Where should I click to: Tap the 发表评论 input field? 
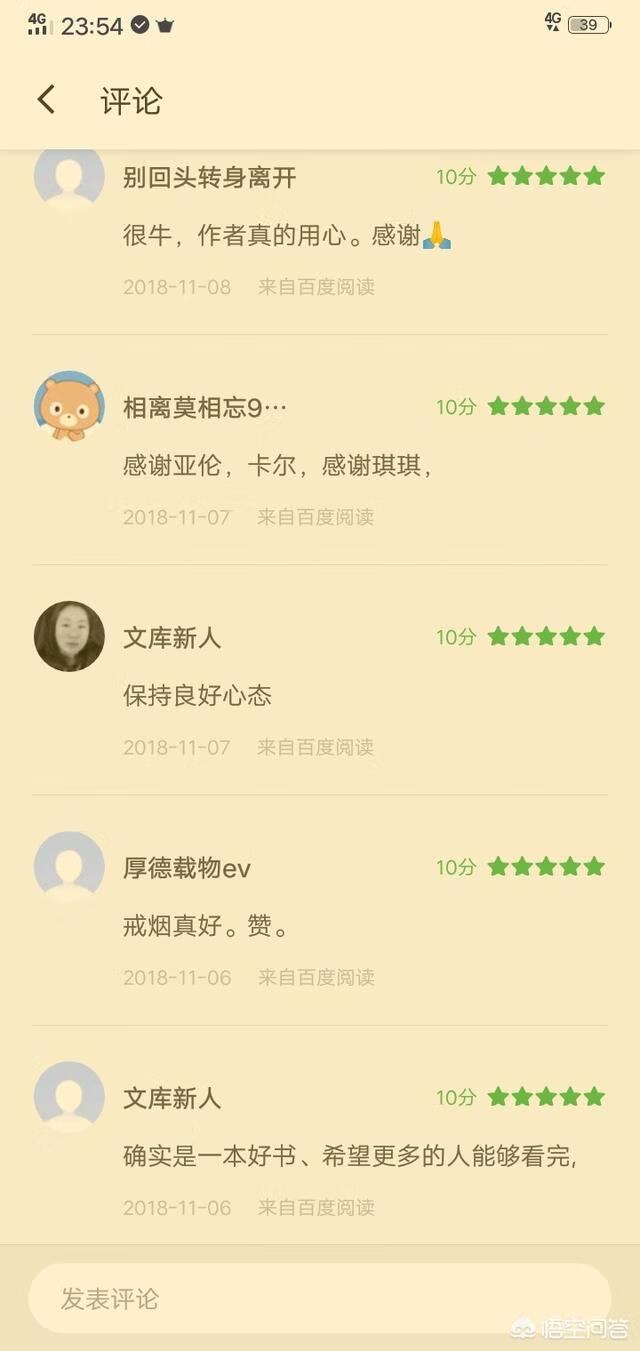pos(319,1298)
